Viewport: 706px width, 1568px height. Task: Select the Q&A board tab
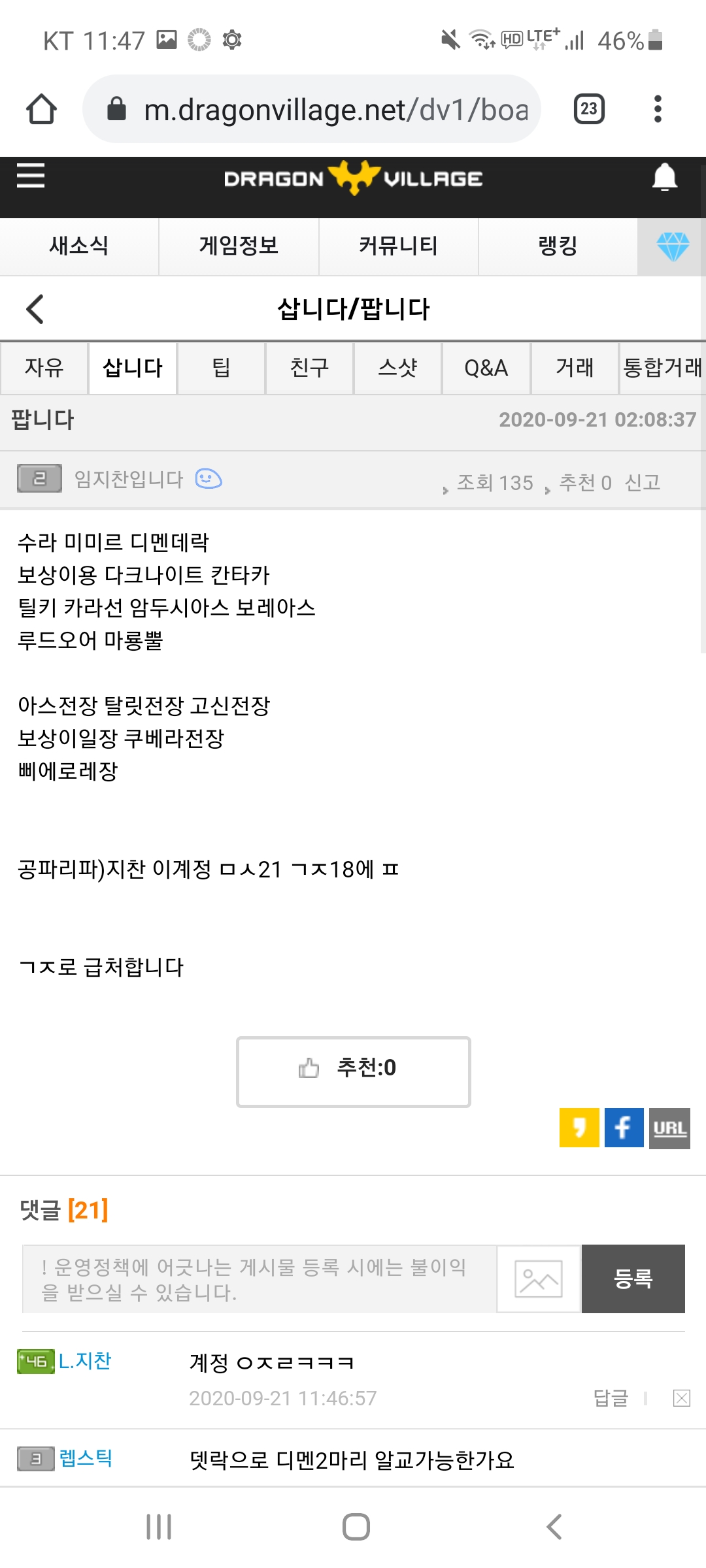[486, 368]
